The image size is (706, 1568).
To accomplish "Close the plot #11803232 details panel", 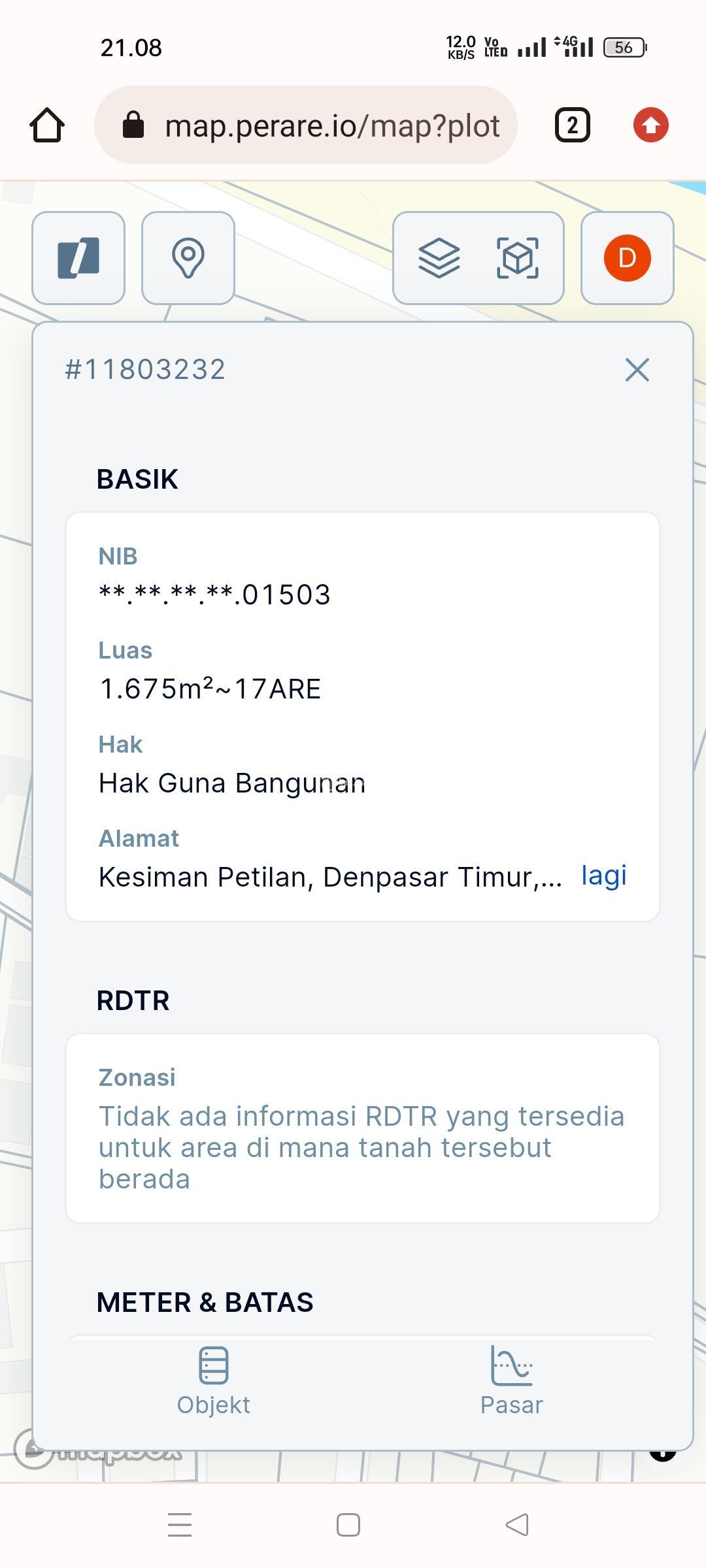I will (x=637, y=370).
